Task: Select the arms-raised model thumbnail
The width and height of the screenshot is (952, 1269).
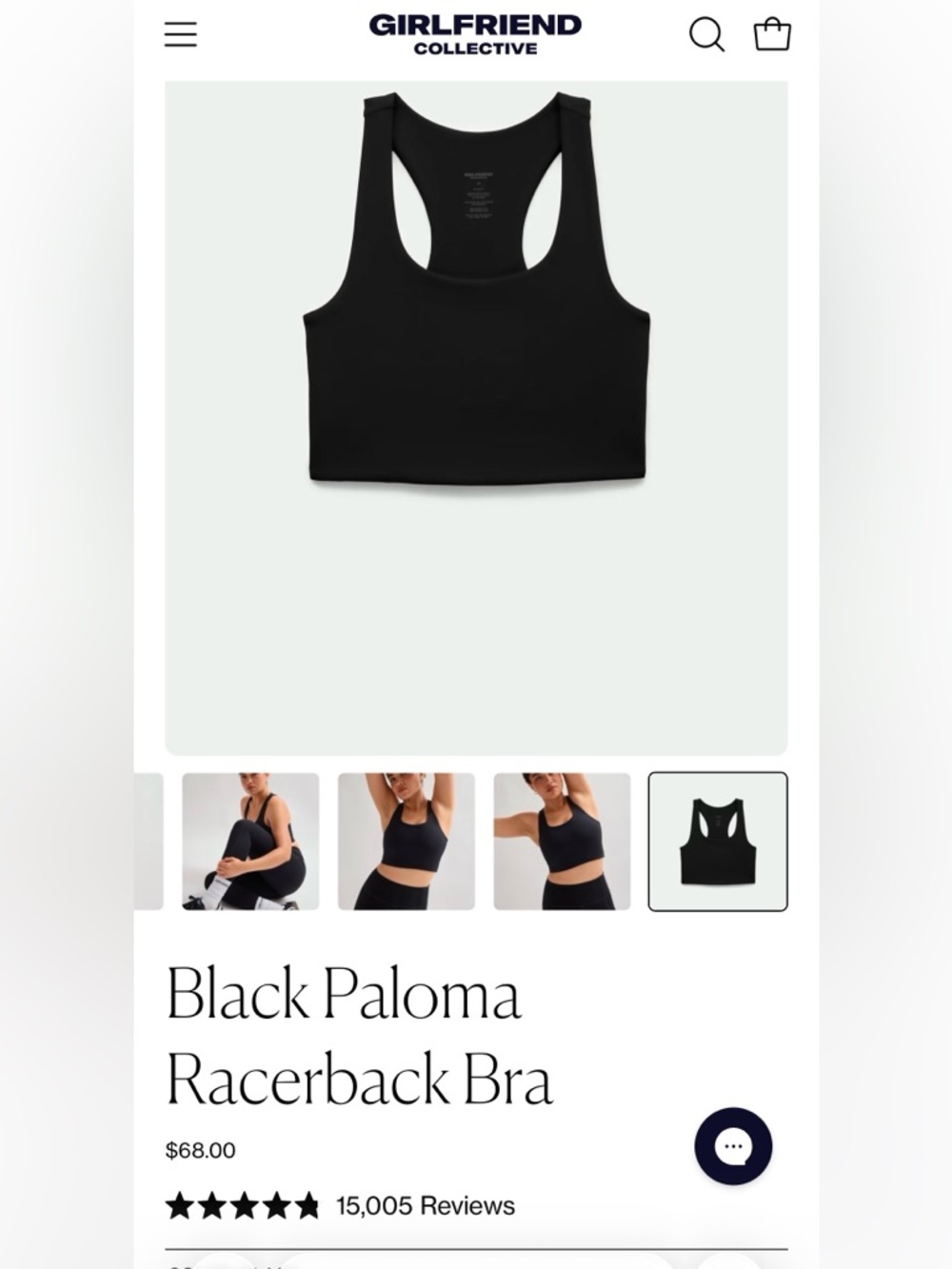Action: [406, 842]
